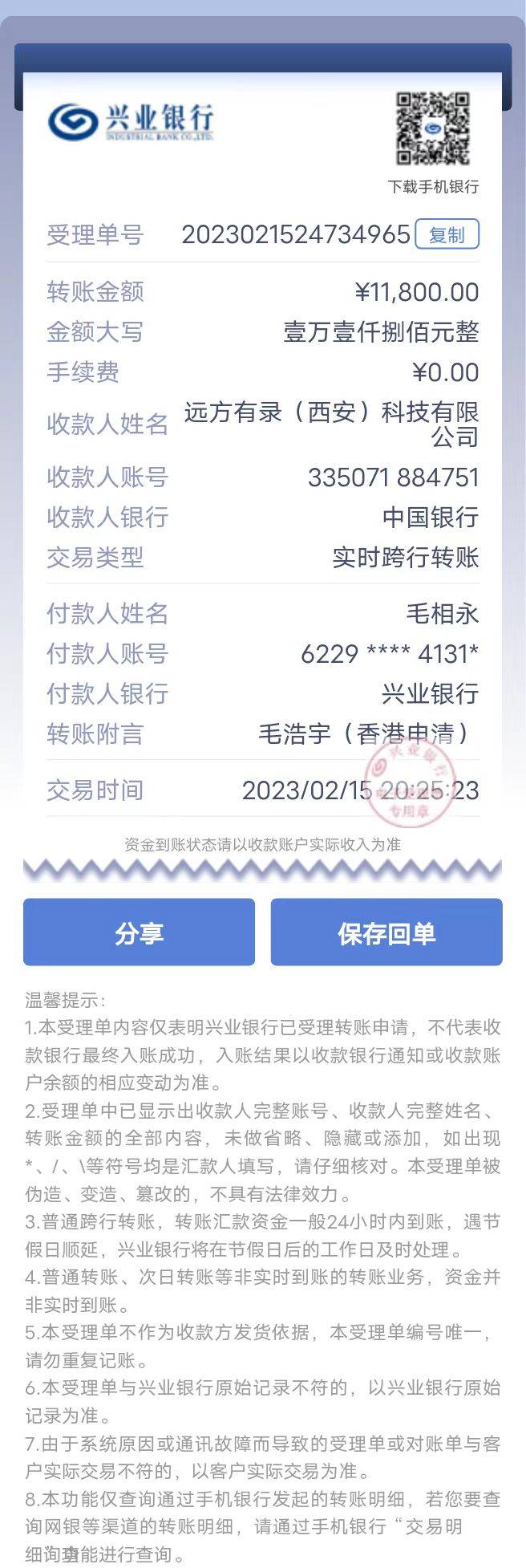This screenshot has height=1568, width=526.
Task: Copy the transaction number via 复制
Action: [447, 234]
